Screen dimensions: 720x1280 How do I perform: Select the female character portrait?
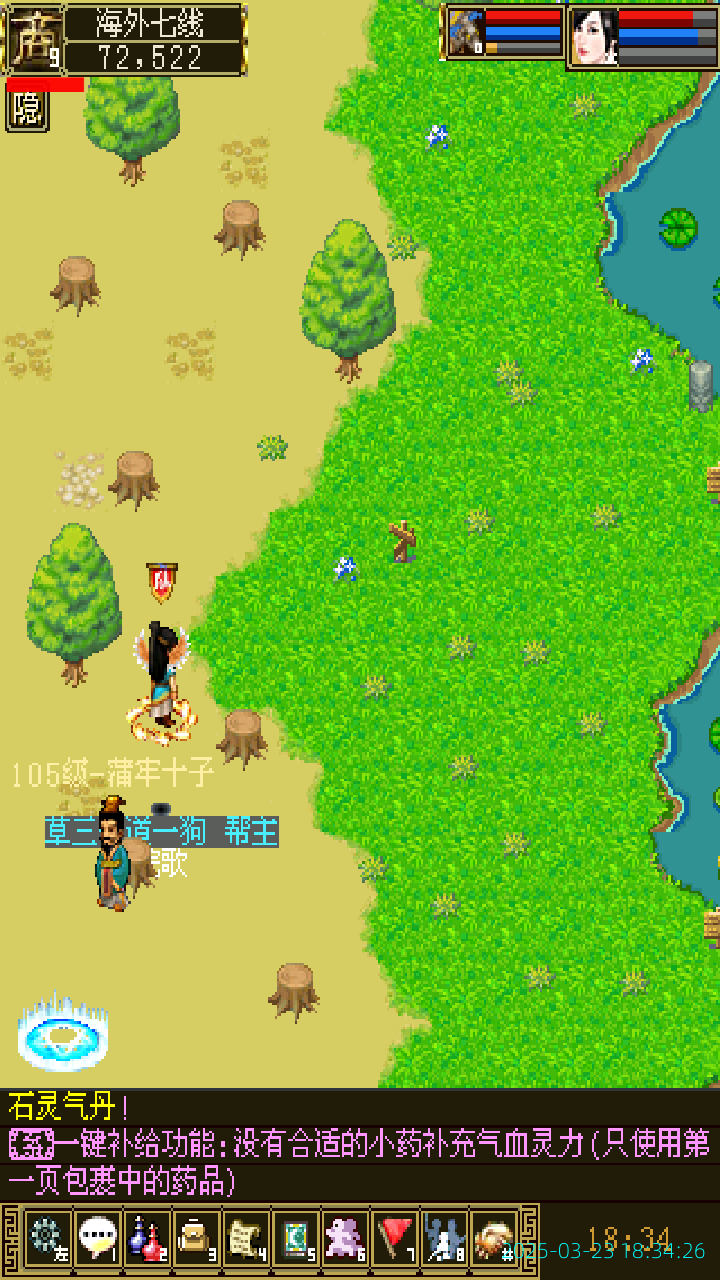[594, 37]
